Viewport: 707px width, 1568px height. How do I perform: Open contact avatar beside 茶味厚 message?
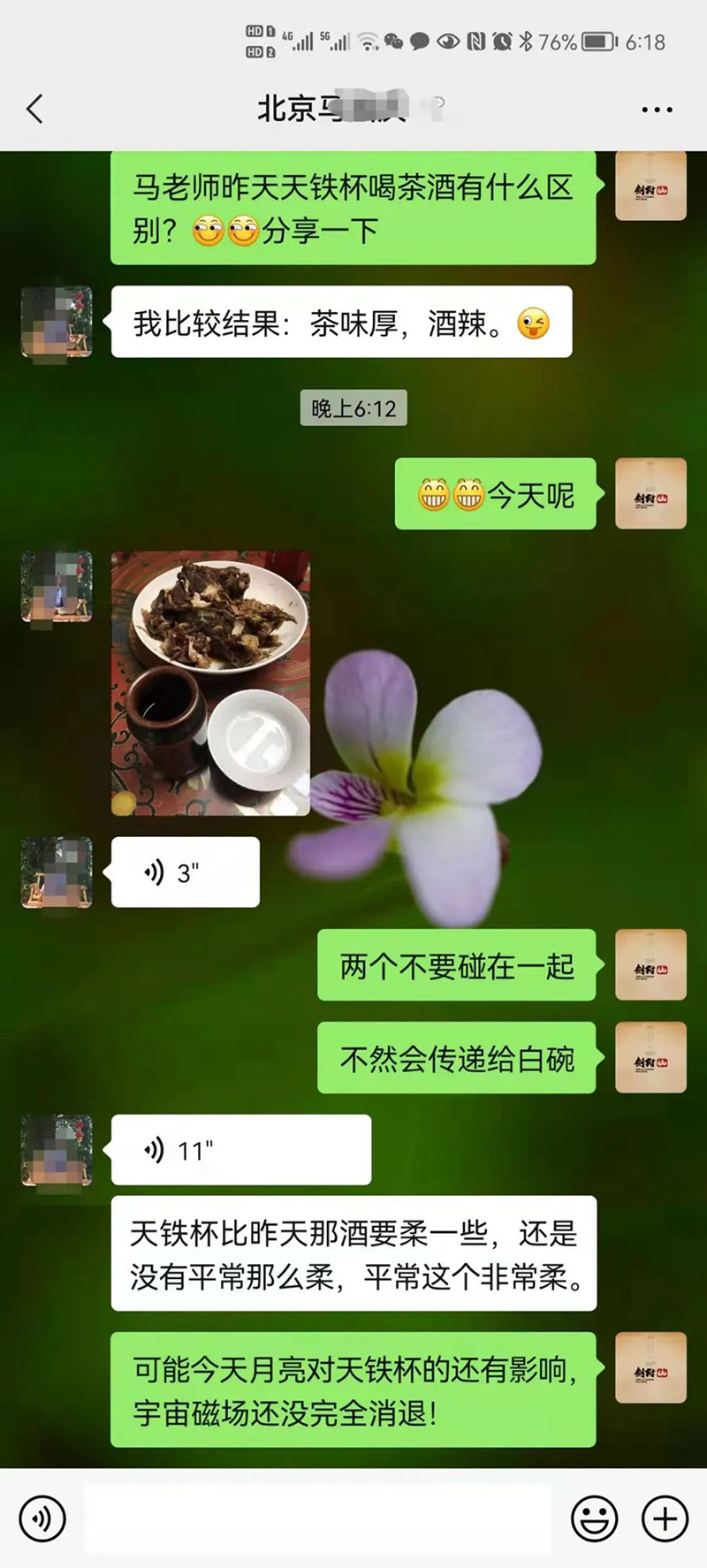[57, 322]
